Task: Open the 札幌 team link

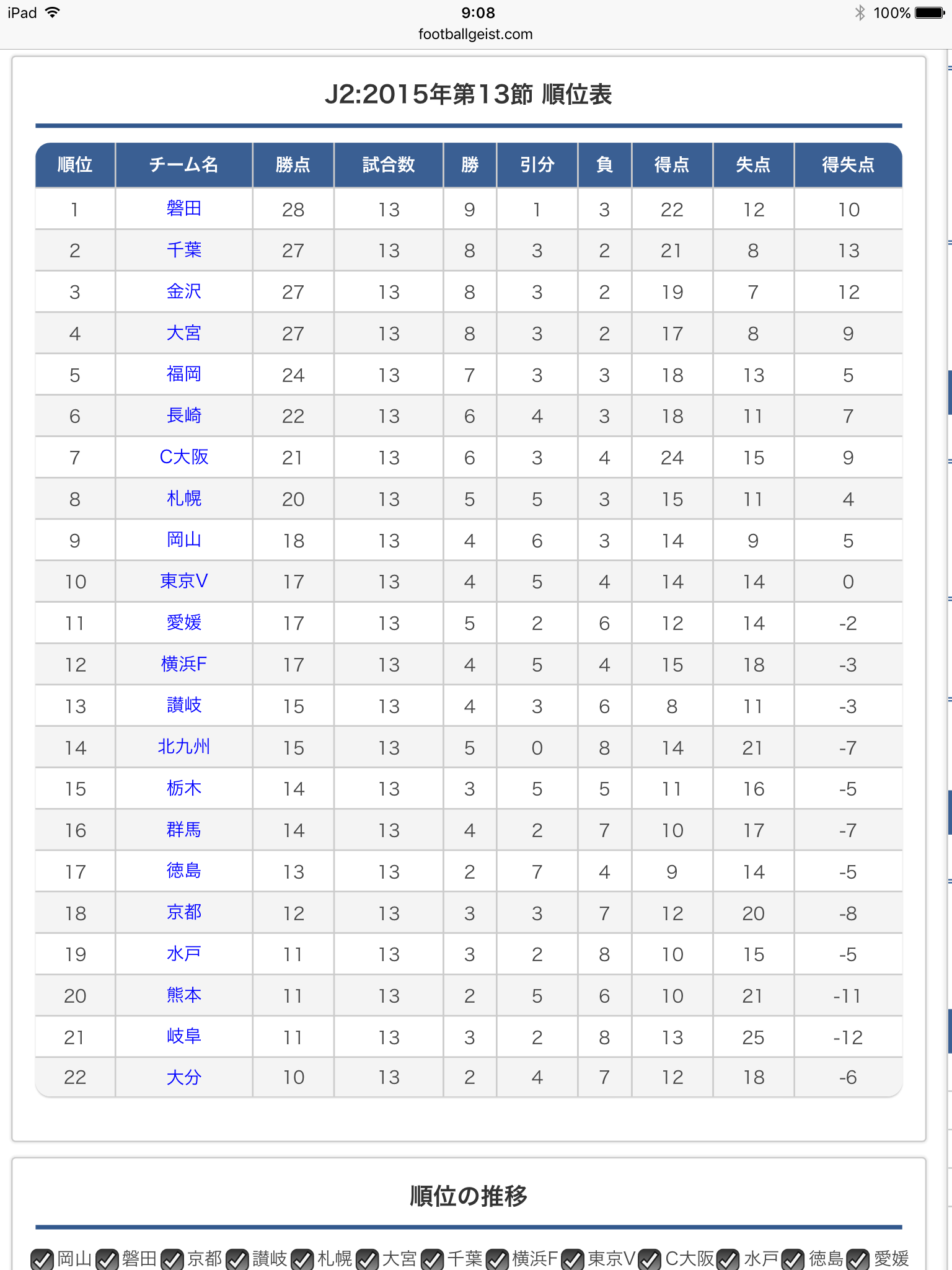Action: coord(183,499)
